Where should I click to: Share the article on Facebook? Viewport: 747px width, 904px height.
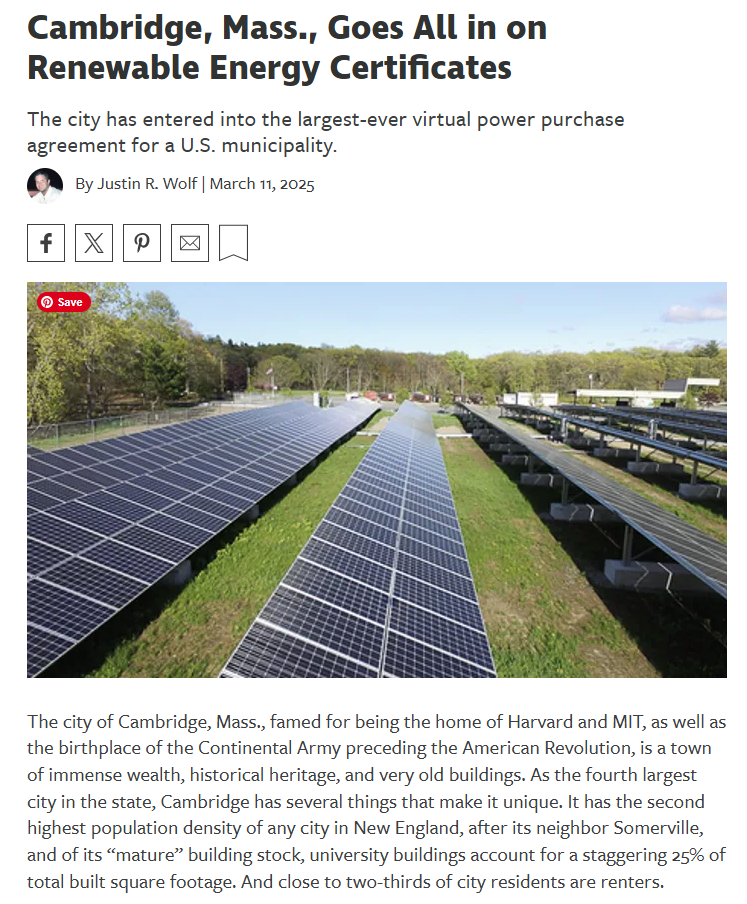(x=46, y=243)
